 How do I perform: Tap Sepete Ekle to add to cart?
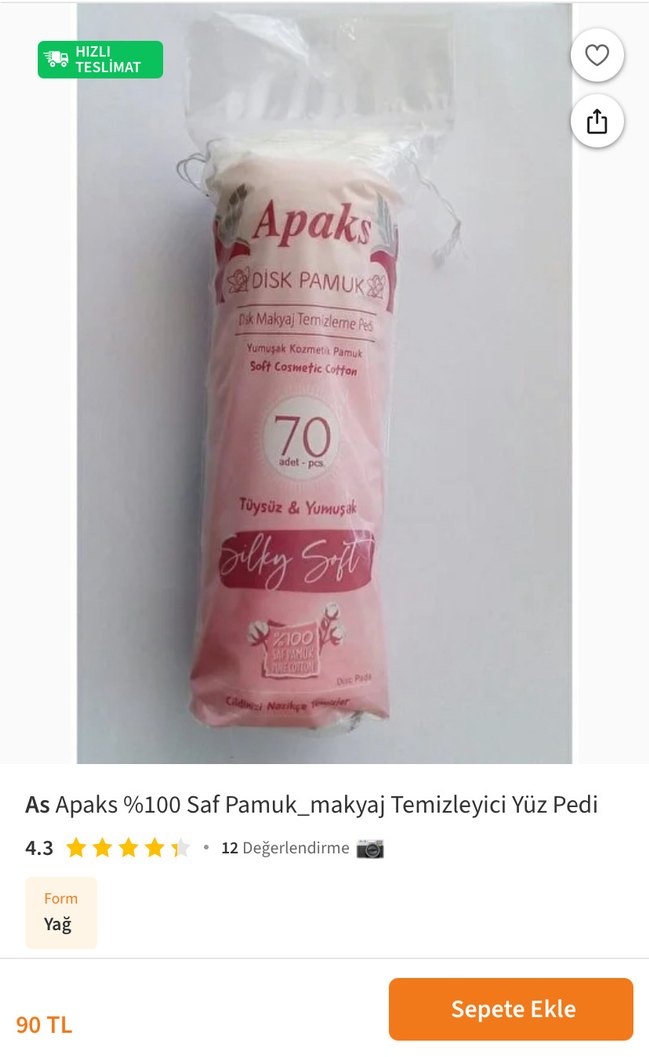[510, 1009]
